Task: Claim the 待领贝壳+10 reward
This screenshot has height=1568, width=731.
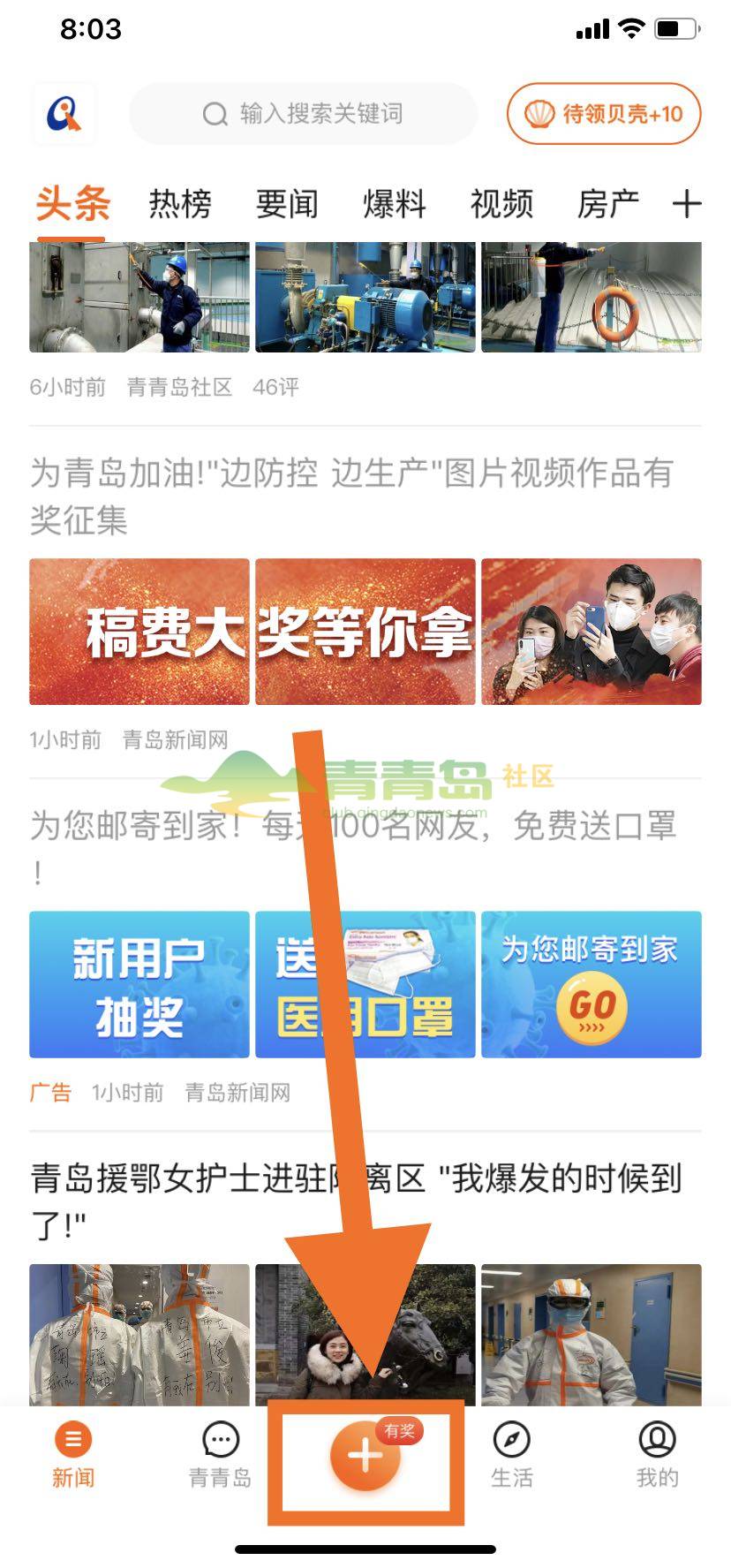Action: [604, 114]
